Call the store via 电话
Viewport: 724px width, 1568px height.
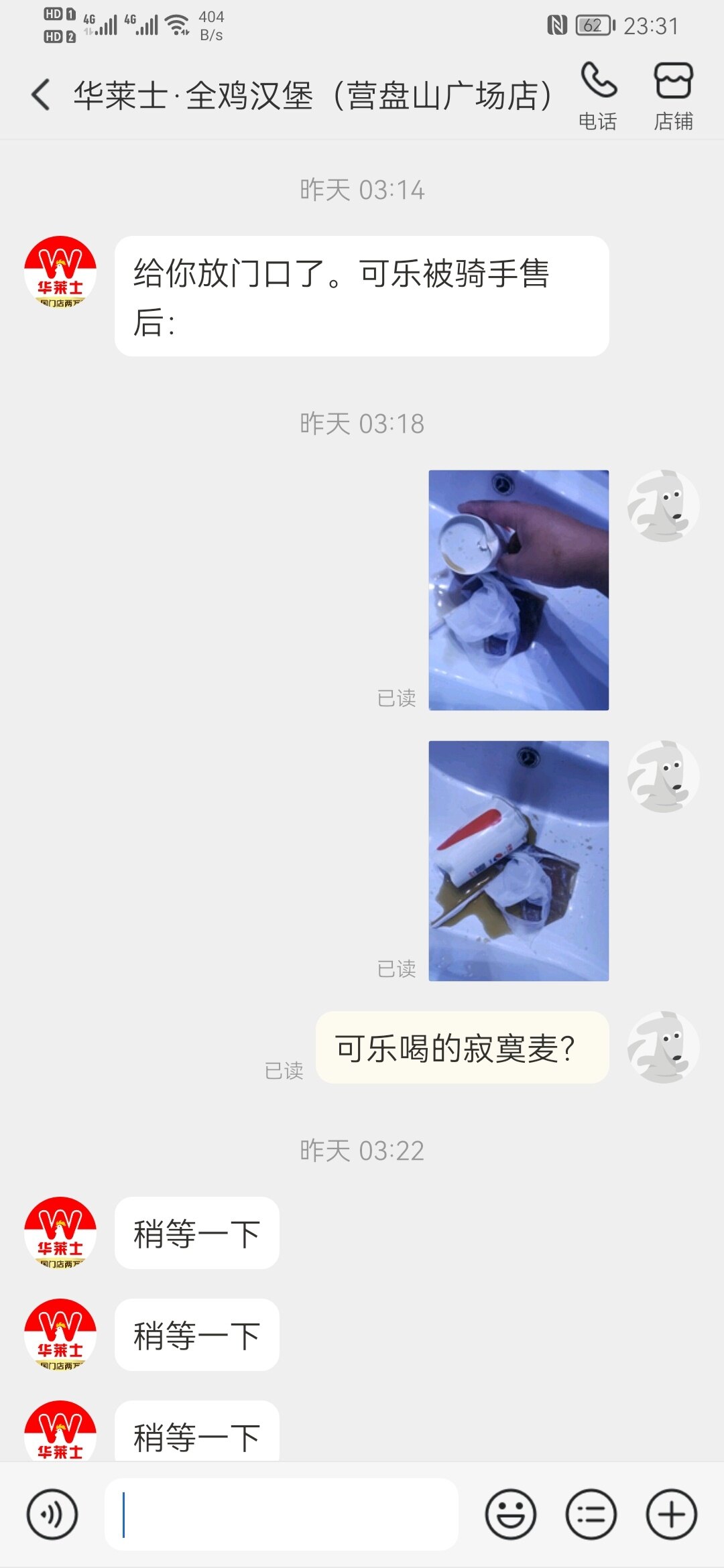click(x=598, y=95)
